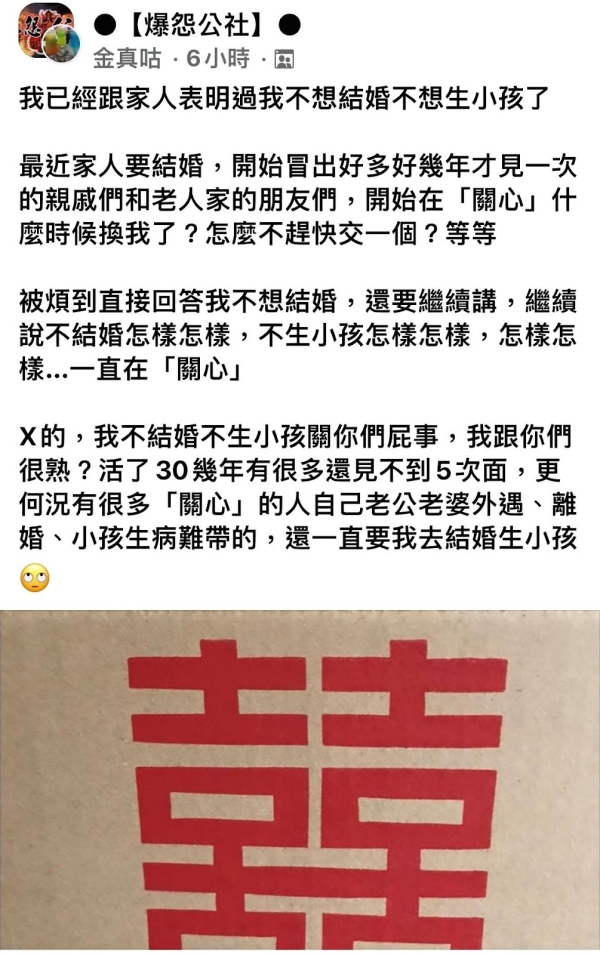Open the group avatar picture
The width and height of the screenshot is (600, 955).
[x=40, y=30]
